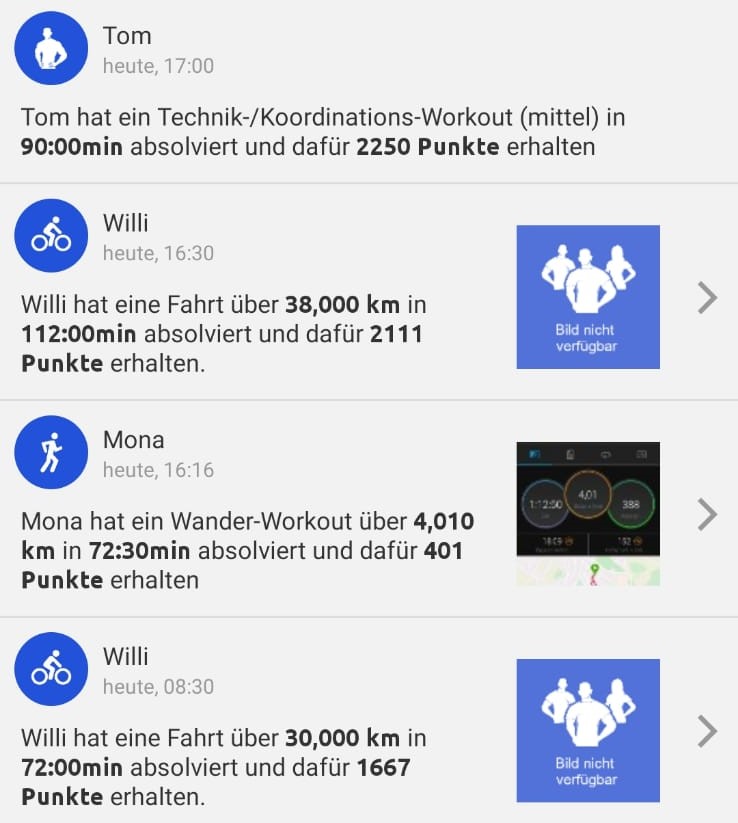Open Tom's profile avatar
The image size is (738, 823).
click(51, 48)
